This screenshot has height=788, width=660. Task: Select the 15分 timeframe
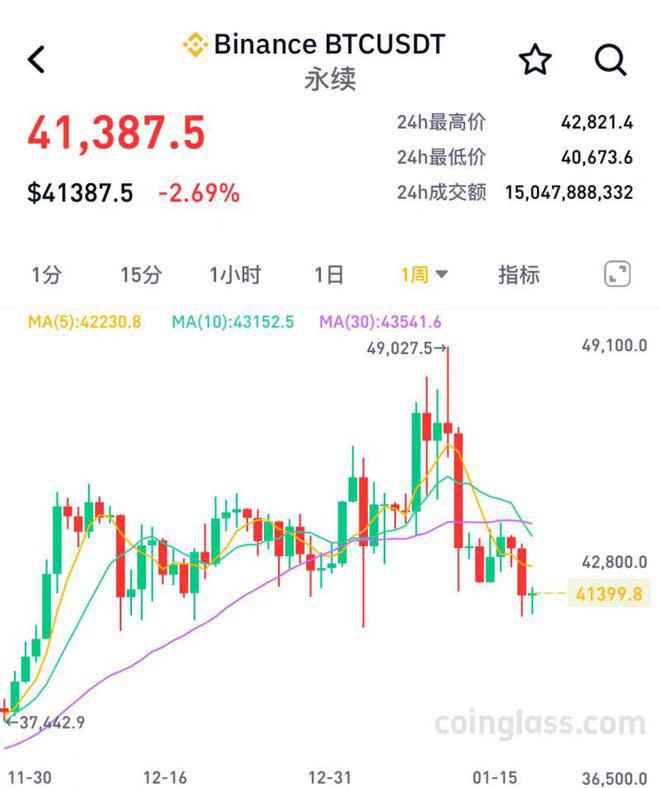(x=140, y=275)
